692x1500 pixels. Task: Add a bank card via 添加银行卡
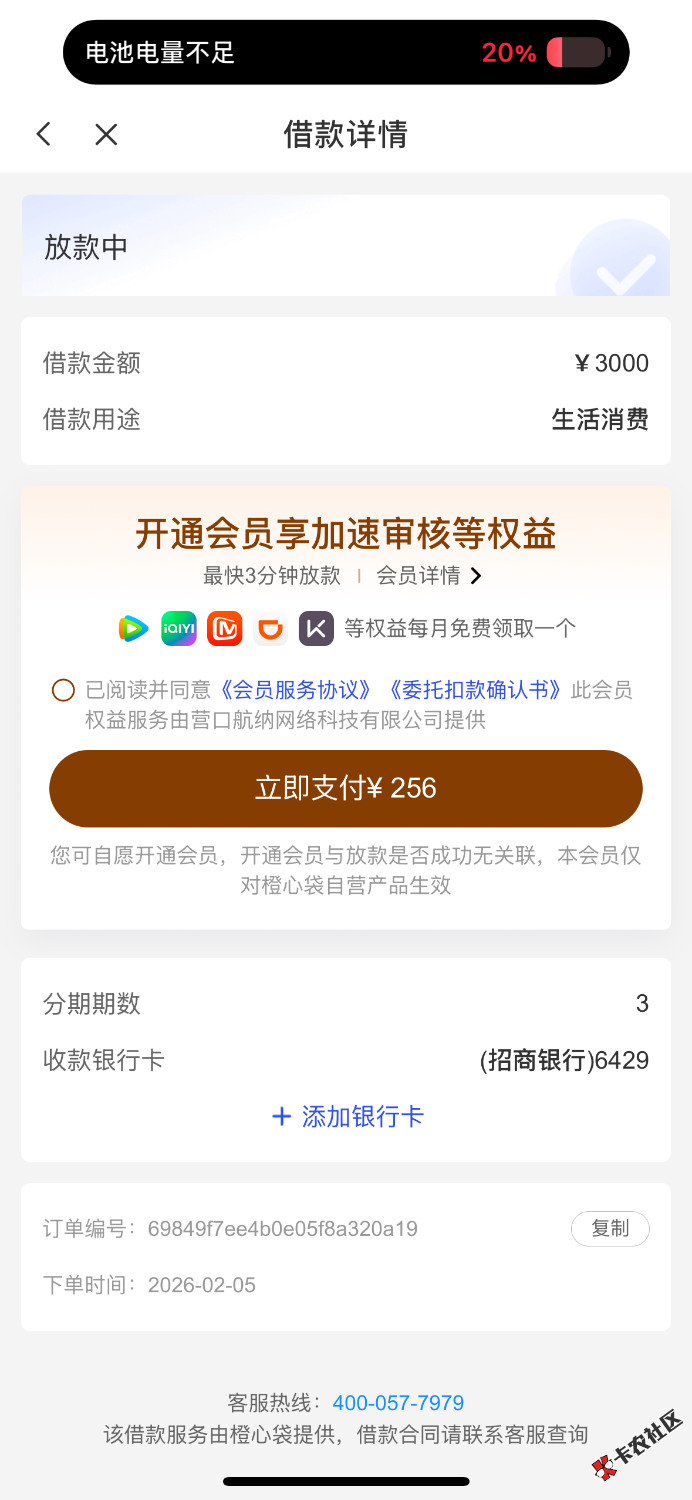347,1116
